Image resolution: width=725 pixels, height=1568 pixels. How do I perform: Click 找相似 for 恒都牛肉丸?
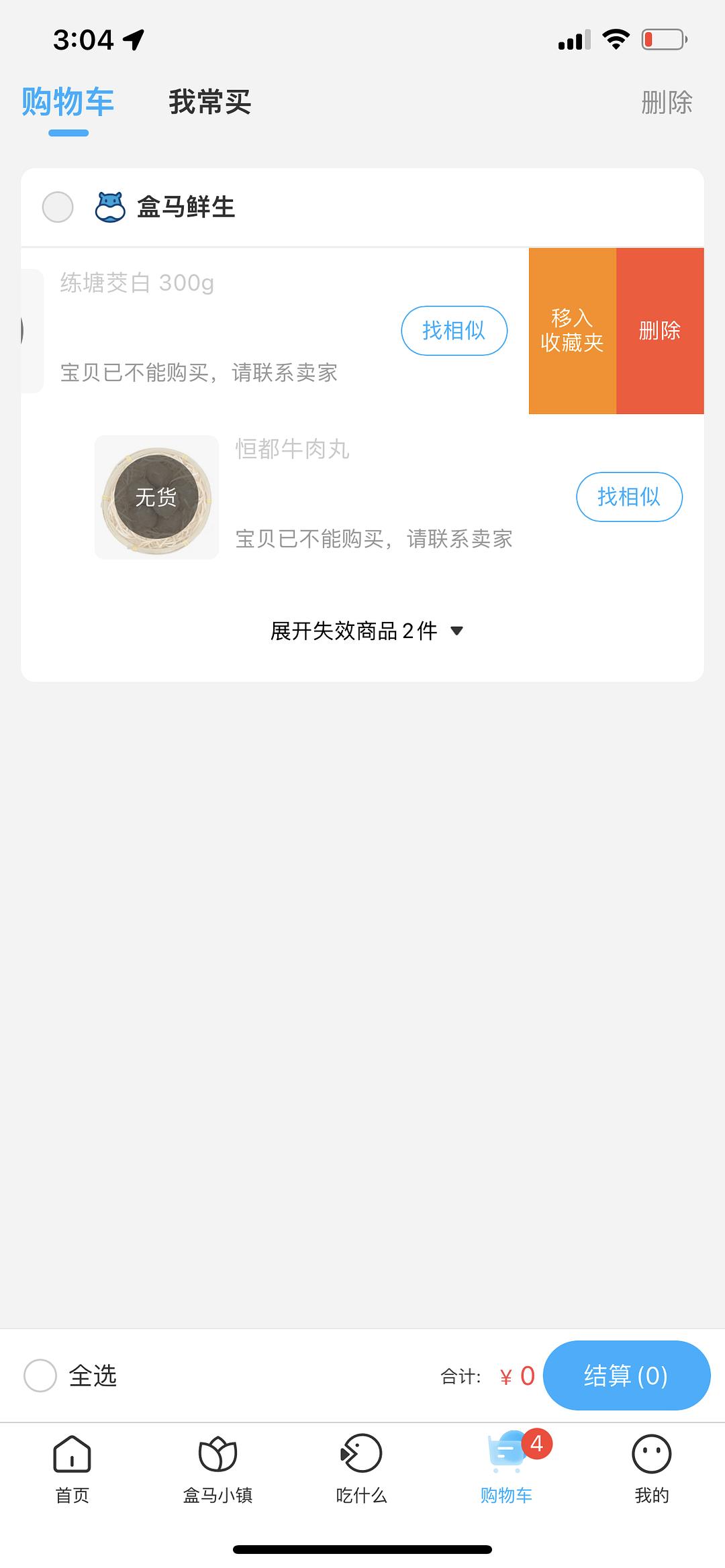pyautogui.click(x=628, y=496)
